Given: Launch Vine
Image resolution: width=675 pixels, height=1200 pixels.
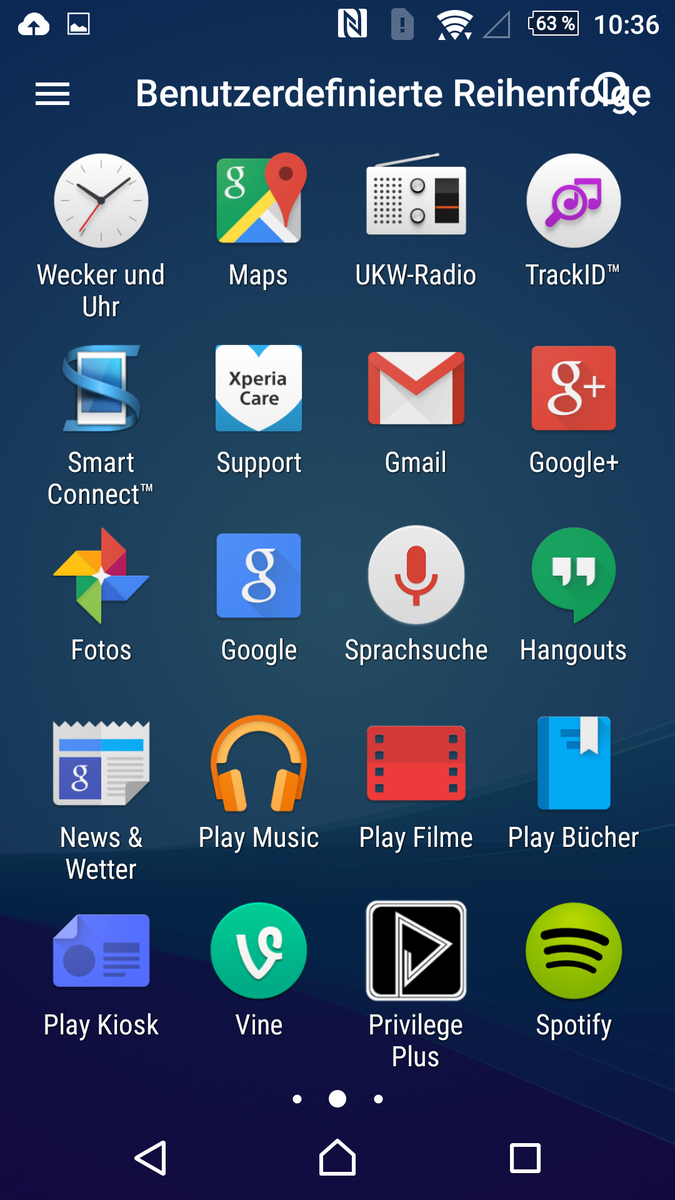Looking at the screenshot, I should 259,951.
